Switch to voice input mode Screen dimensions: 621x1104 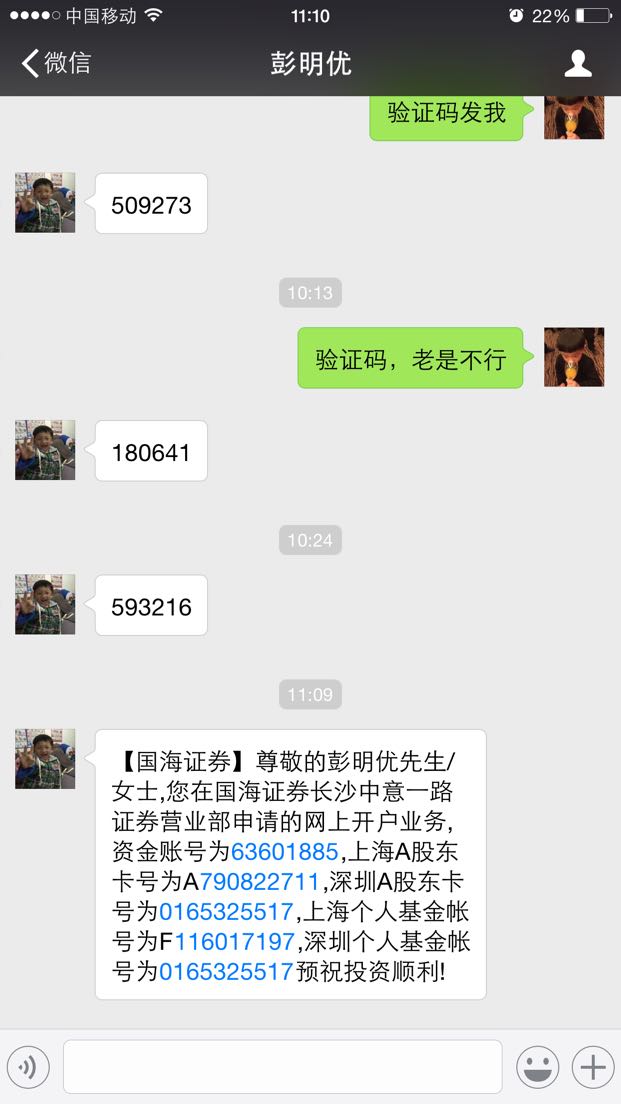28,1067
